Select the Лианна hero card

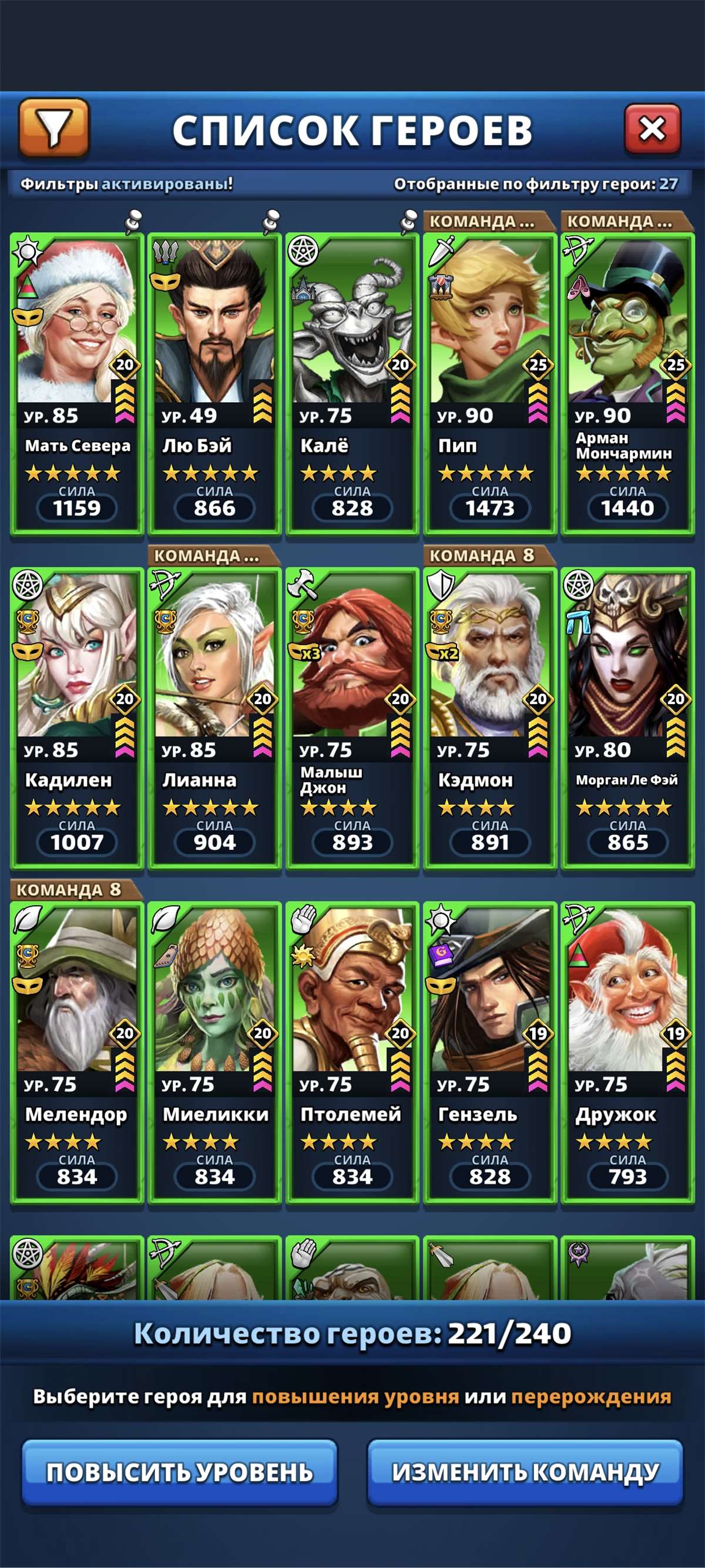click(214, 718)
